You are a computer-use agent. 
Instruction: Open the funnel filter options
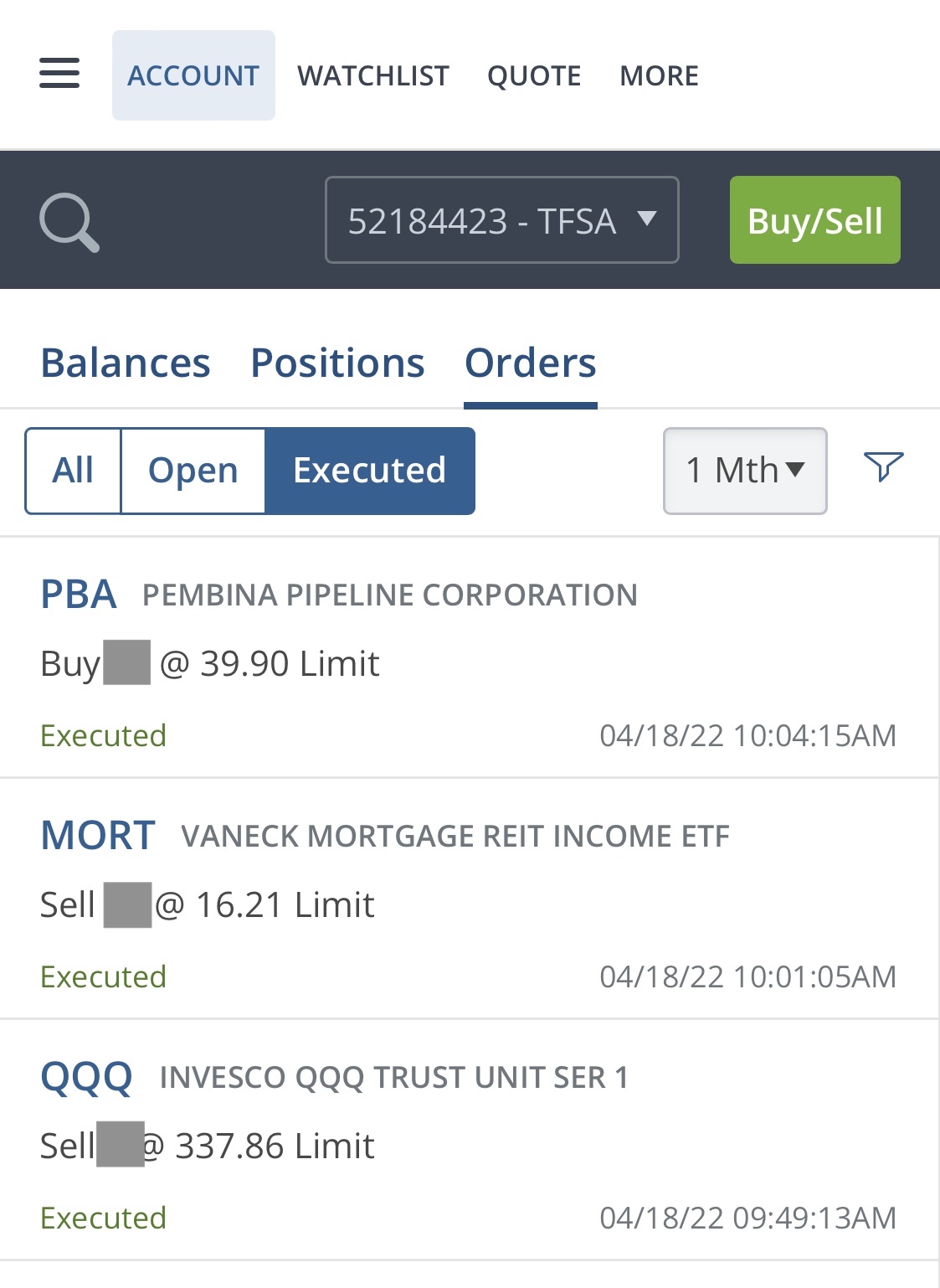pyautogui.click(x=883, y=466)
